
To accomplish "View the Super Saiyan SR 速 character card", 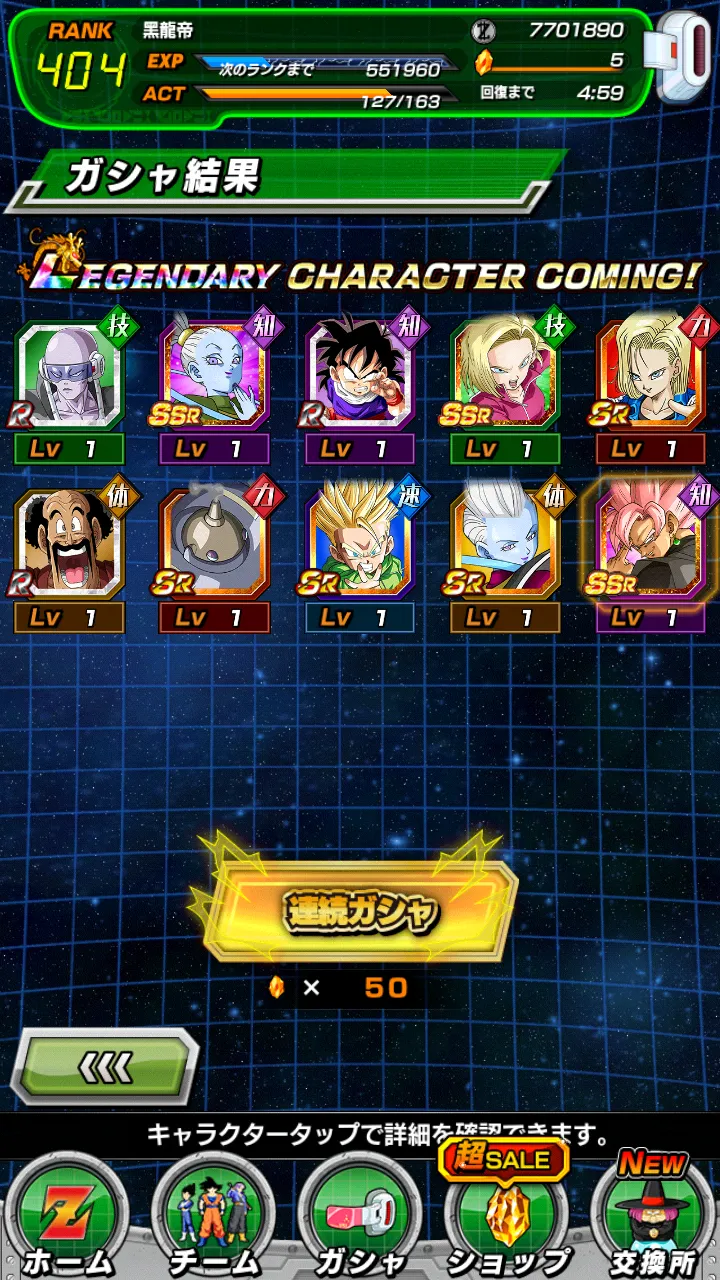I will [x=360, y=545].
